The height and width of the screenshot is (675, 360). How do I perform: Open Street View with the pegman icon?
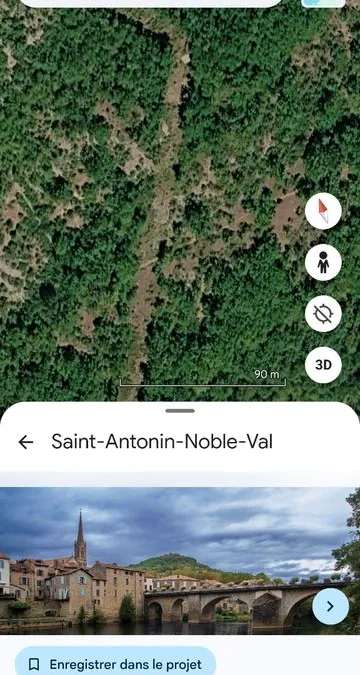point(323,263)
